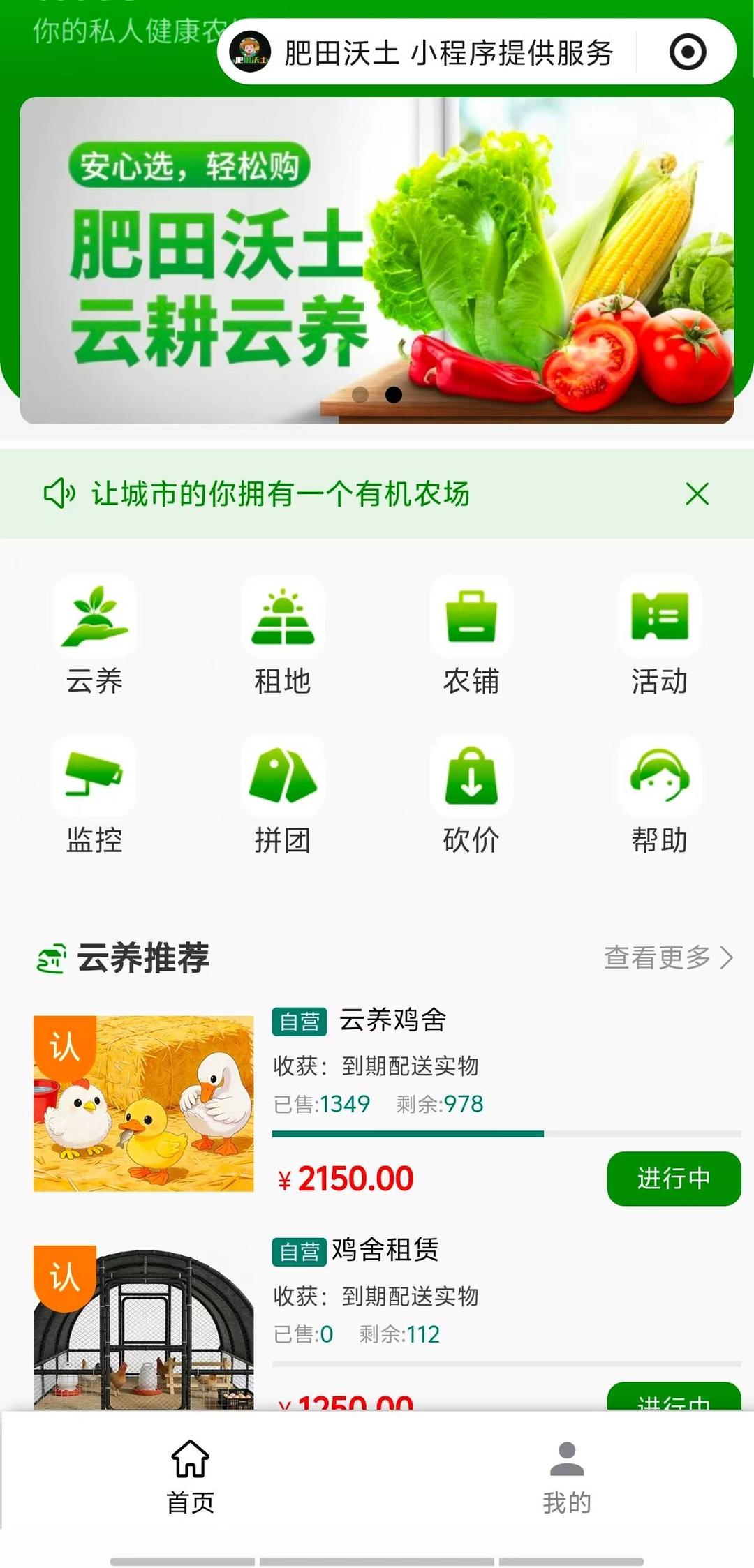Tap 进行中 button for 云养鸡舍

[674, 1179]
